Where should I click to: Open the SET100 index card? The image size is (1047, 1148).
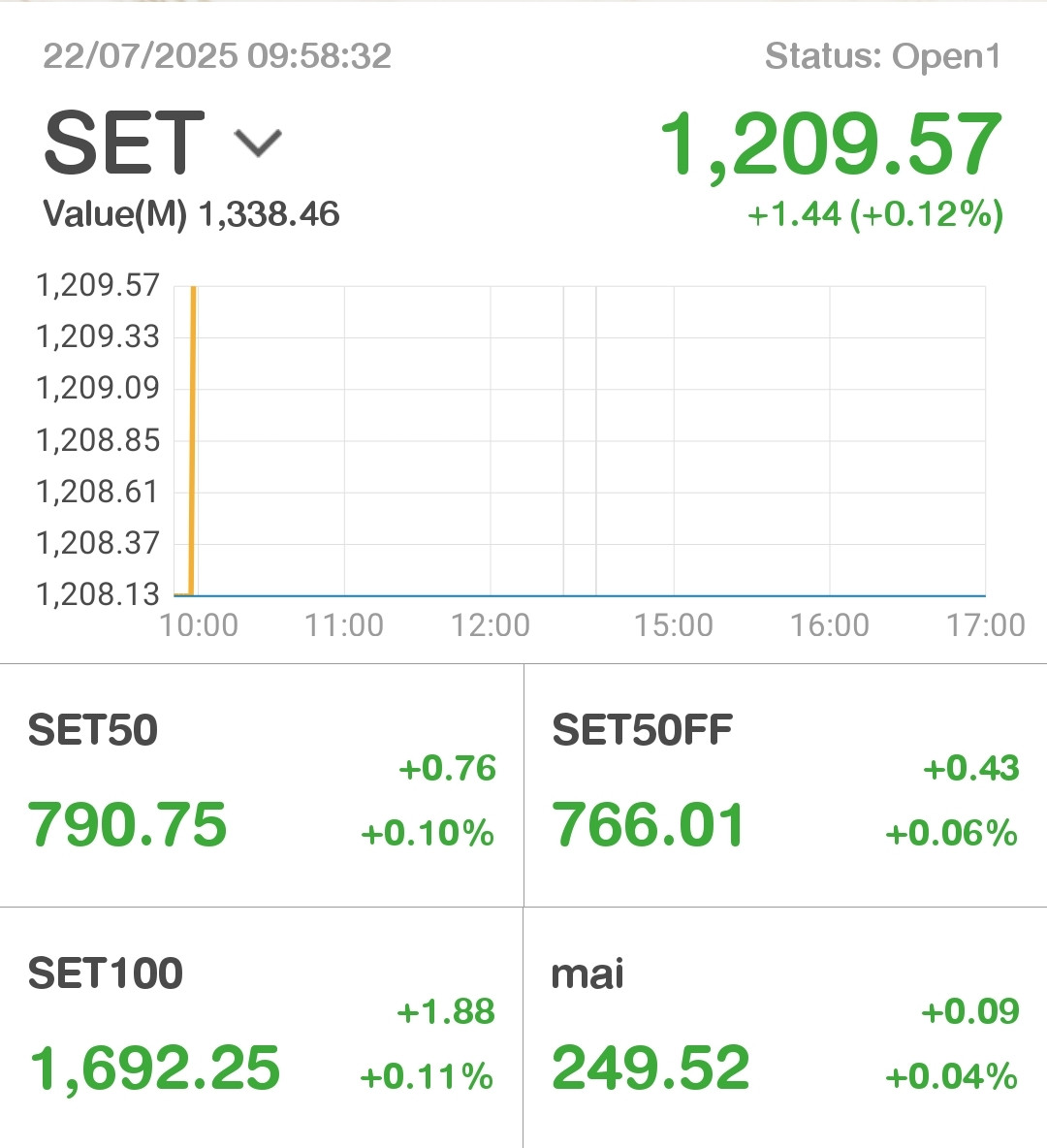tap(261, 1028)
